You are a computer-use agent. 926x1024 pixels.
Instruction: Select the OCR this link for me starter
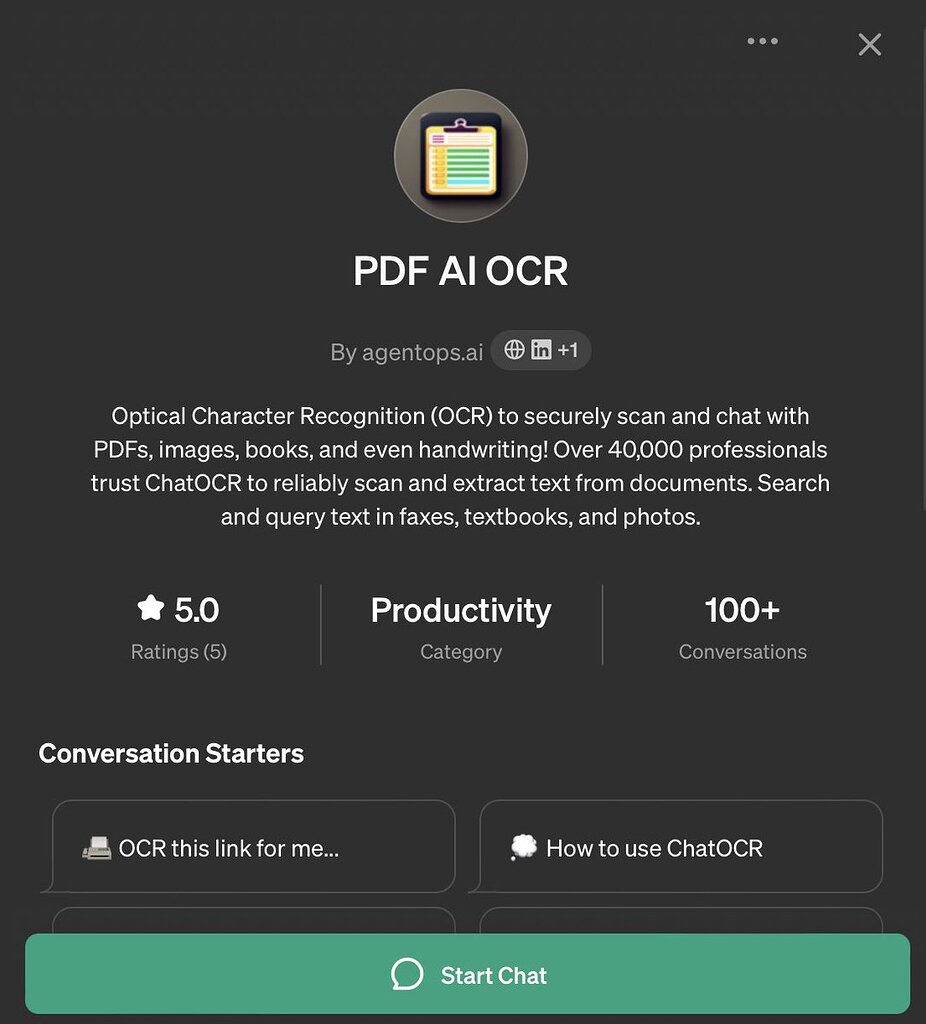point(253,847)
